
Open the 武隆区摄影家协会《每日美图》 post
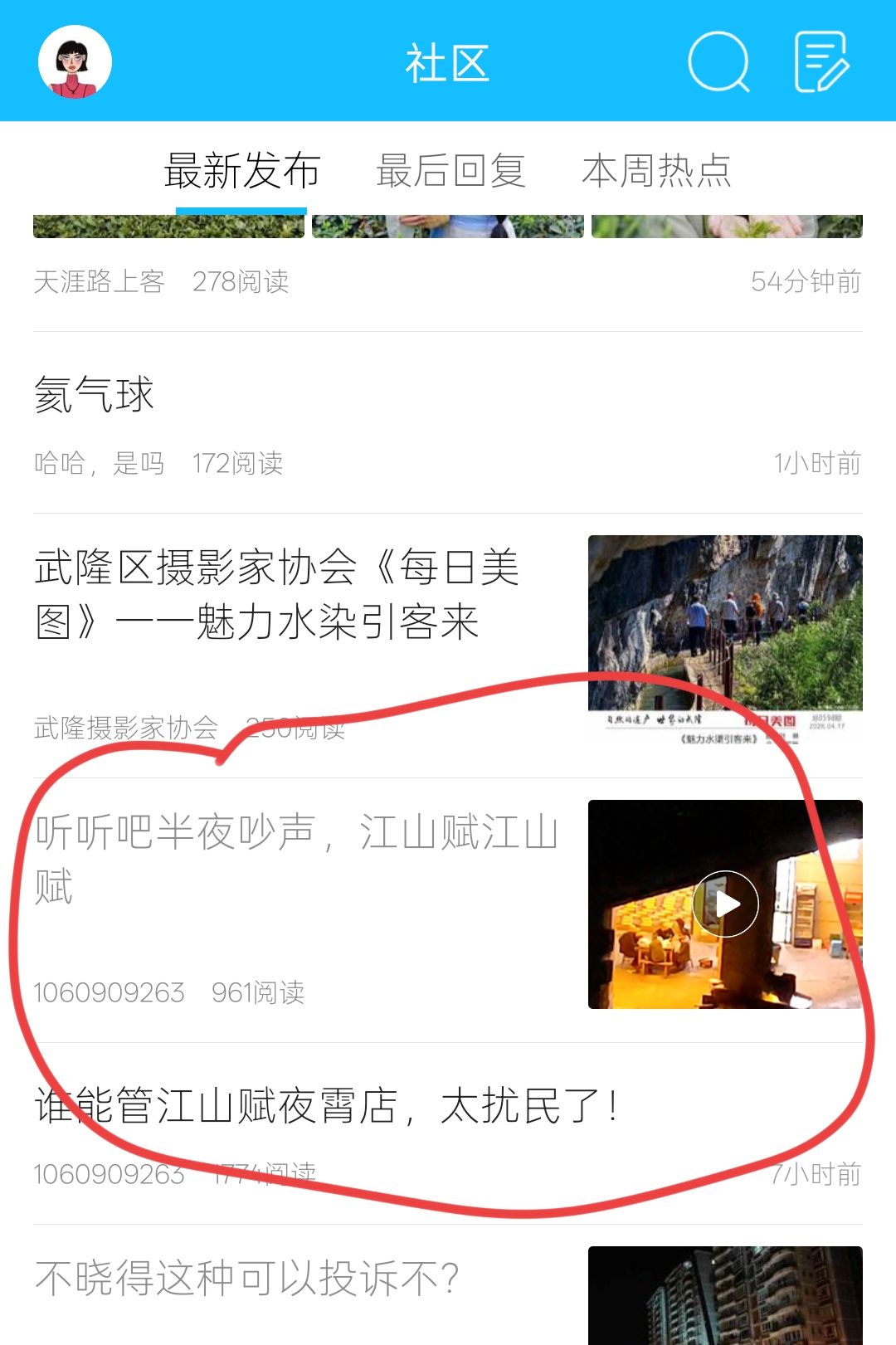(277, 594)
